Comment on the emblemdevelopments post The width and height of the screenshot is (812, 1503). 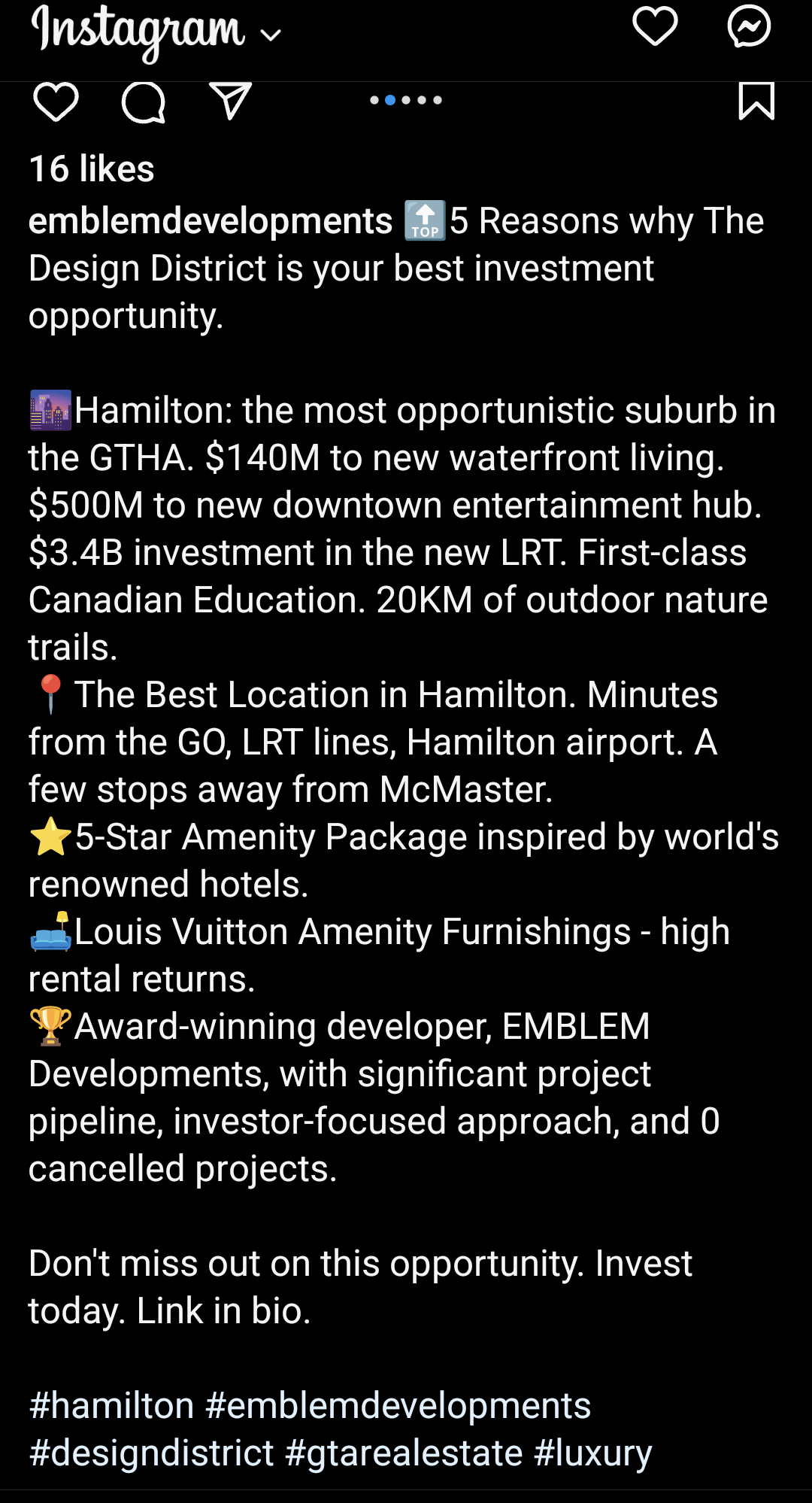pyautogui.click(x=143, y=102)
